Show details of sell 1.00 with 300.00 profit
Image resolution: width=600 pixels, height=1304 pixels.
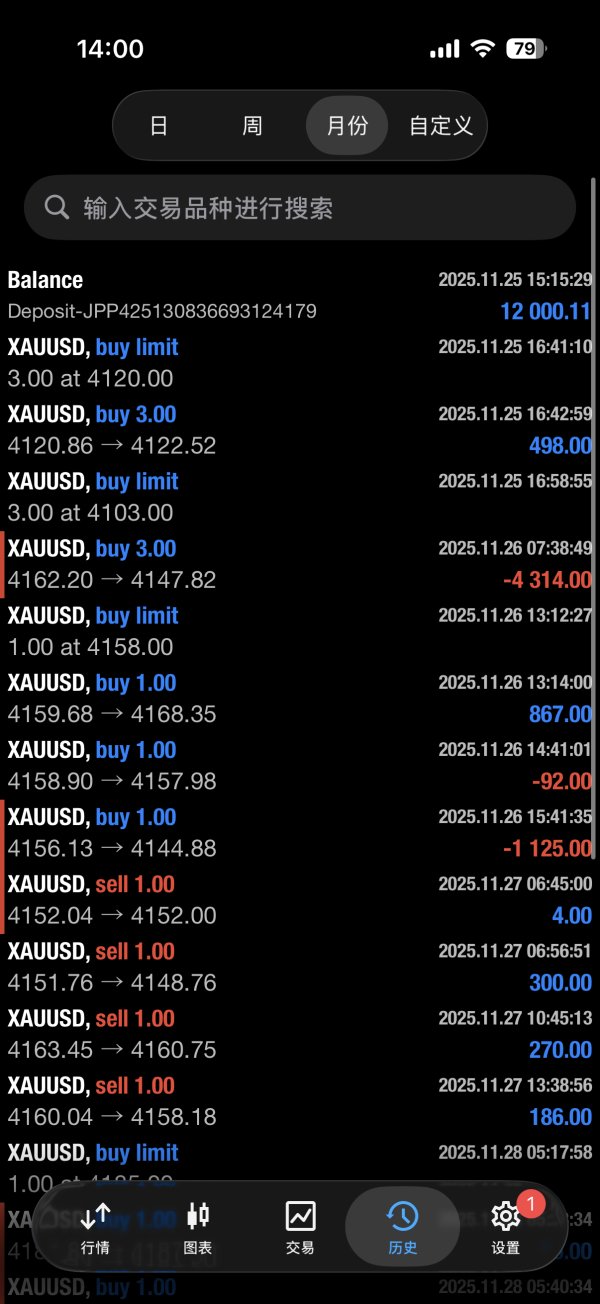(x=300, y=966)
